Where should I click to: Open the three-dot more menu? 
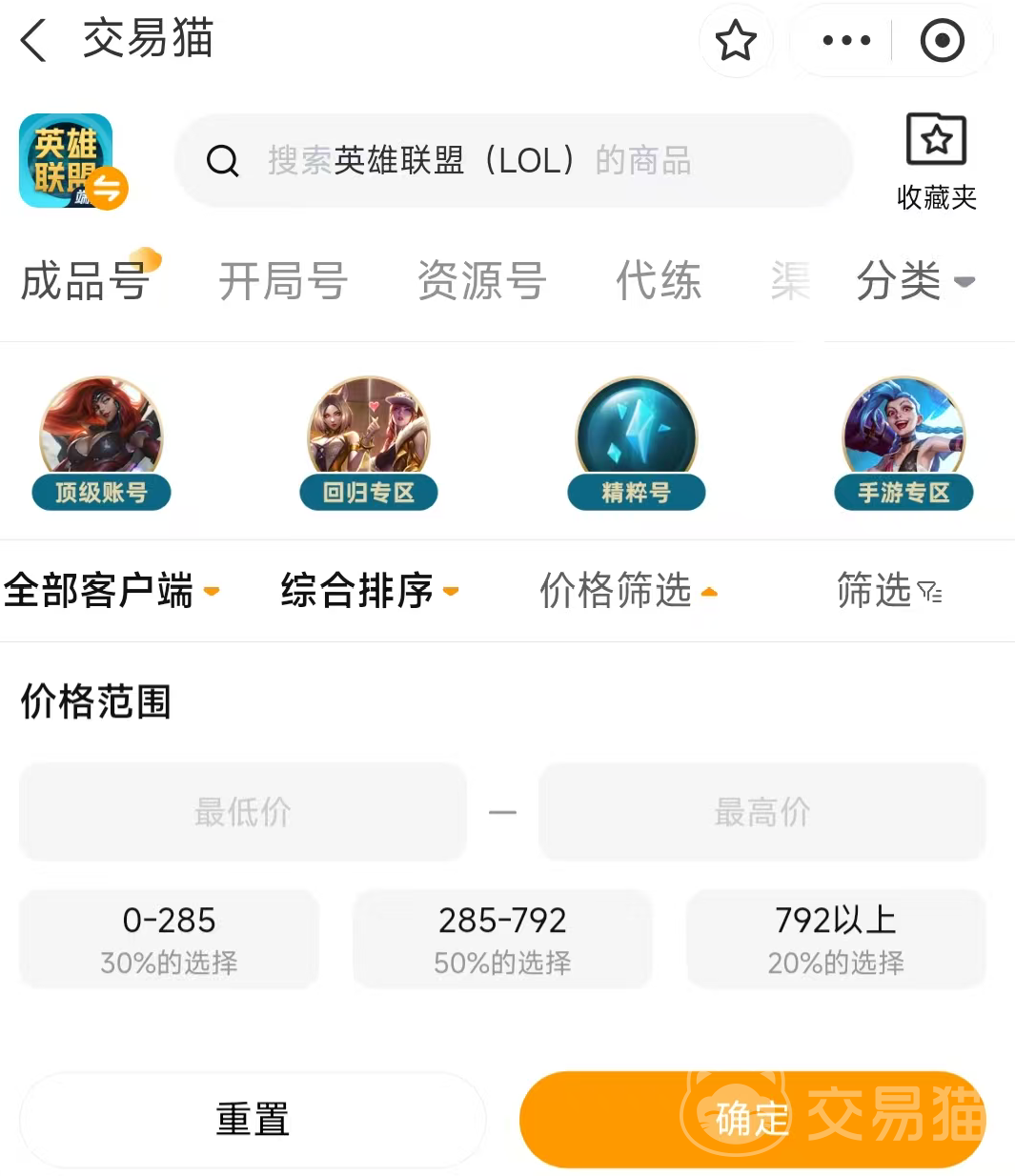click(x=845, y=41)
